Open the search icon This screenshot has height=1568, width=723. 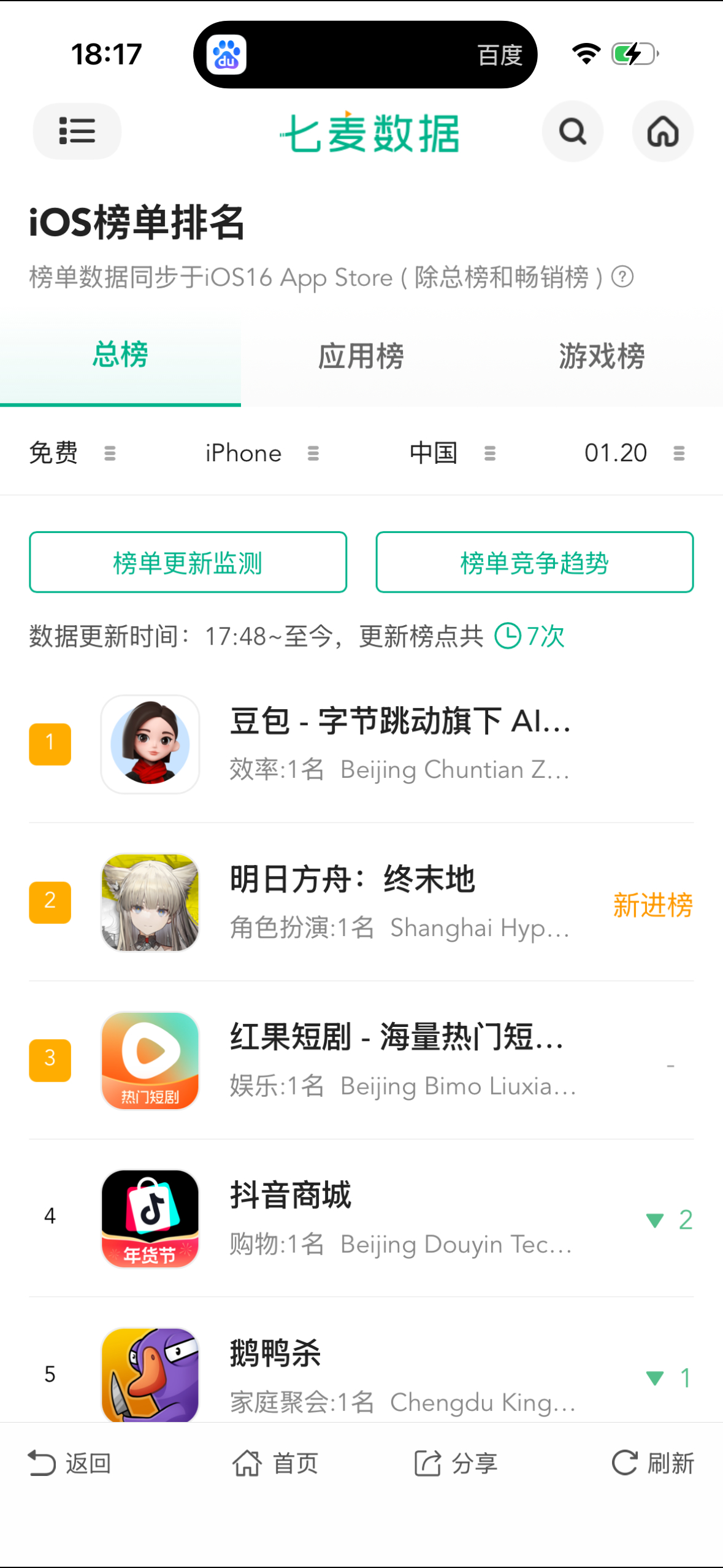572,131
